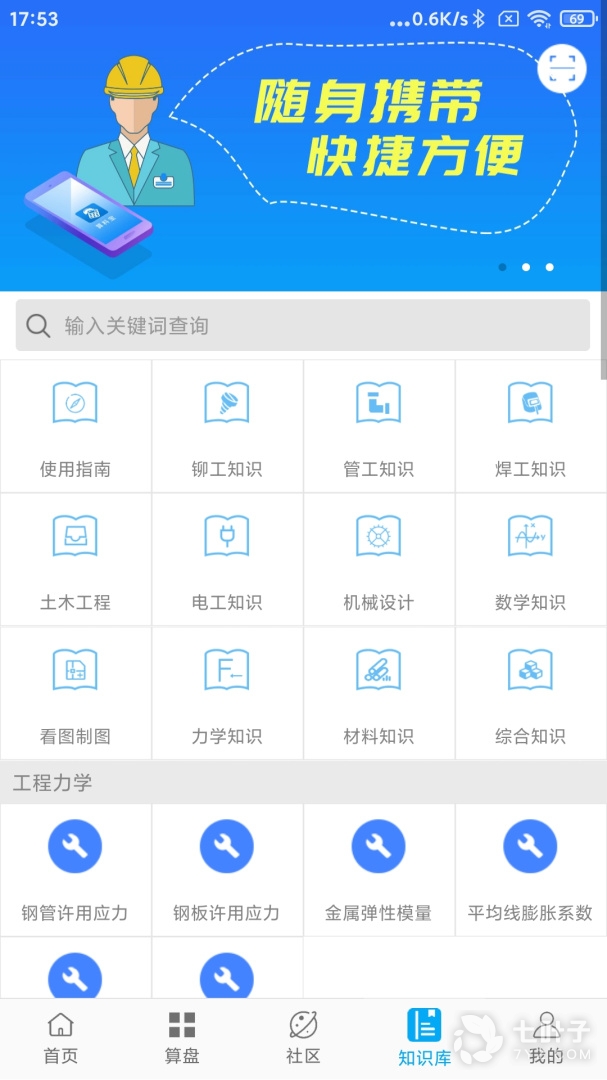This screenshot has height=1080, width=607.
Task: Open the 焊工知识 category
Action: click(530, 426)
